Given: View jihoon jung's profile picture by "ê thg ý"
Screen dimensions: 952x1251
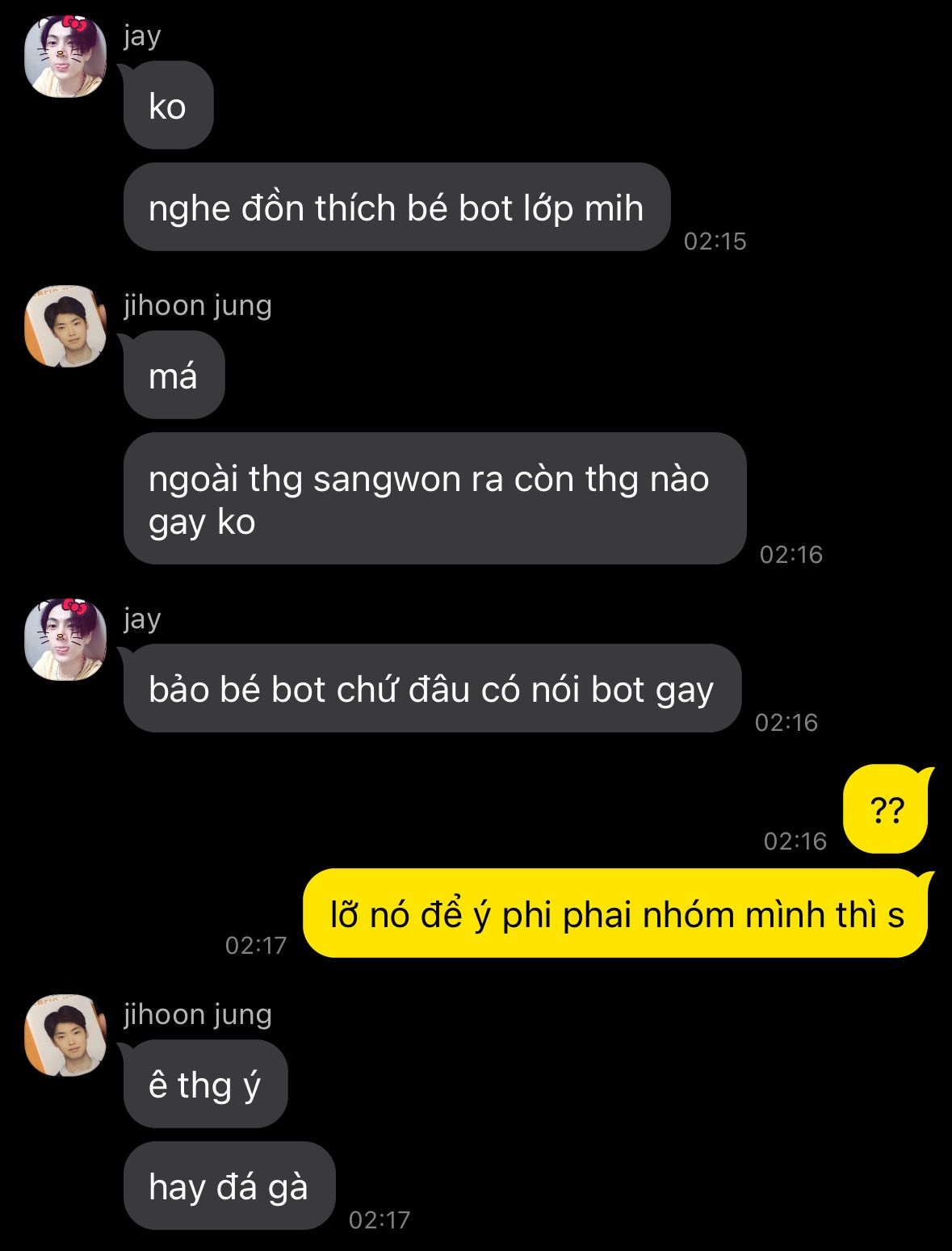Looking at the screenshot, I should (x=65, y=1035).
